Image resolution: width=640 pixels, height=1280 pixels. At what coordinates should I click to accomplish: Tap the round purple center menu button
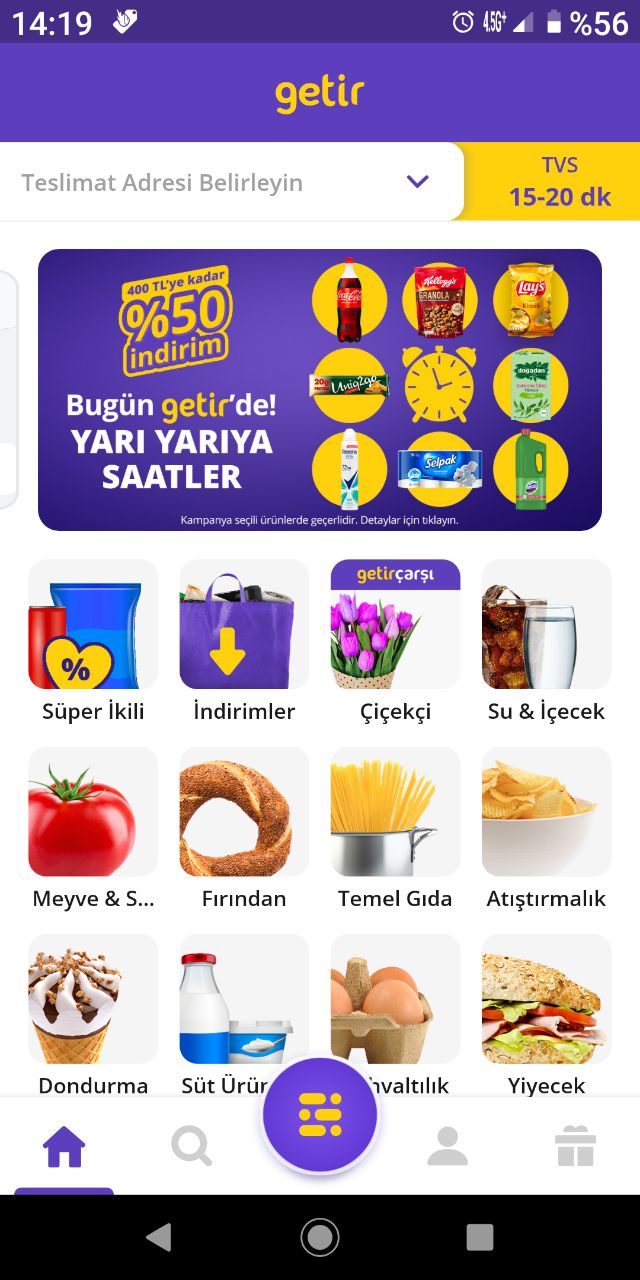click(320, 1115)
